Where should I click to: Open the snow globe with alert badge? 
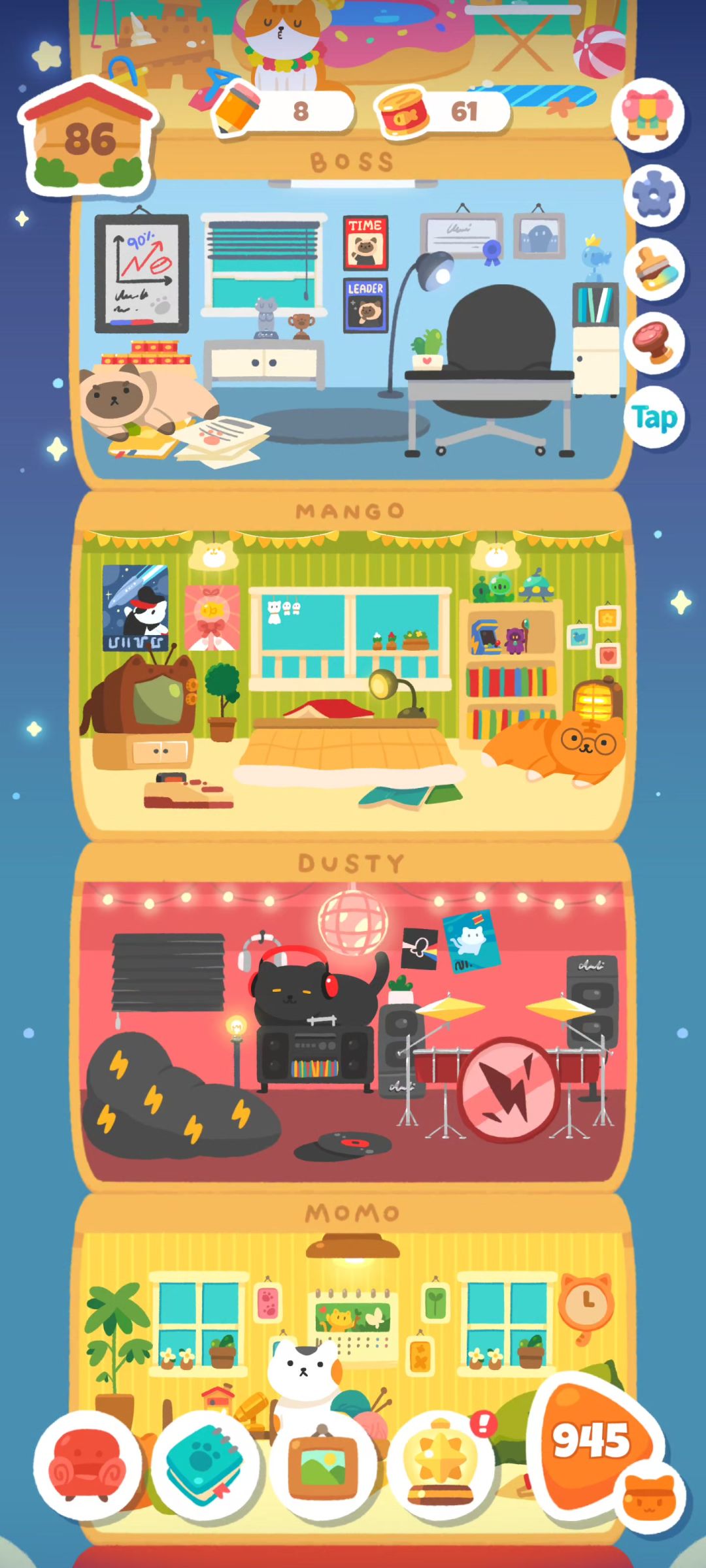(x=441, y=1465)
